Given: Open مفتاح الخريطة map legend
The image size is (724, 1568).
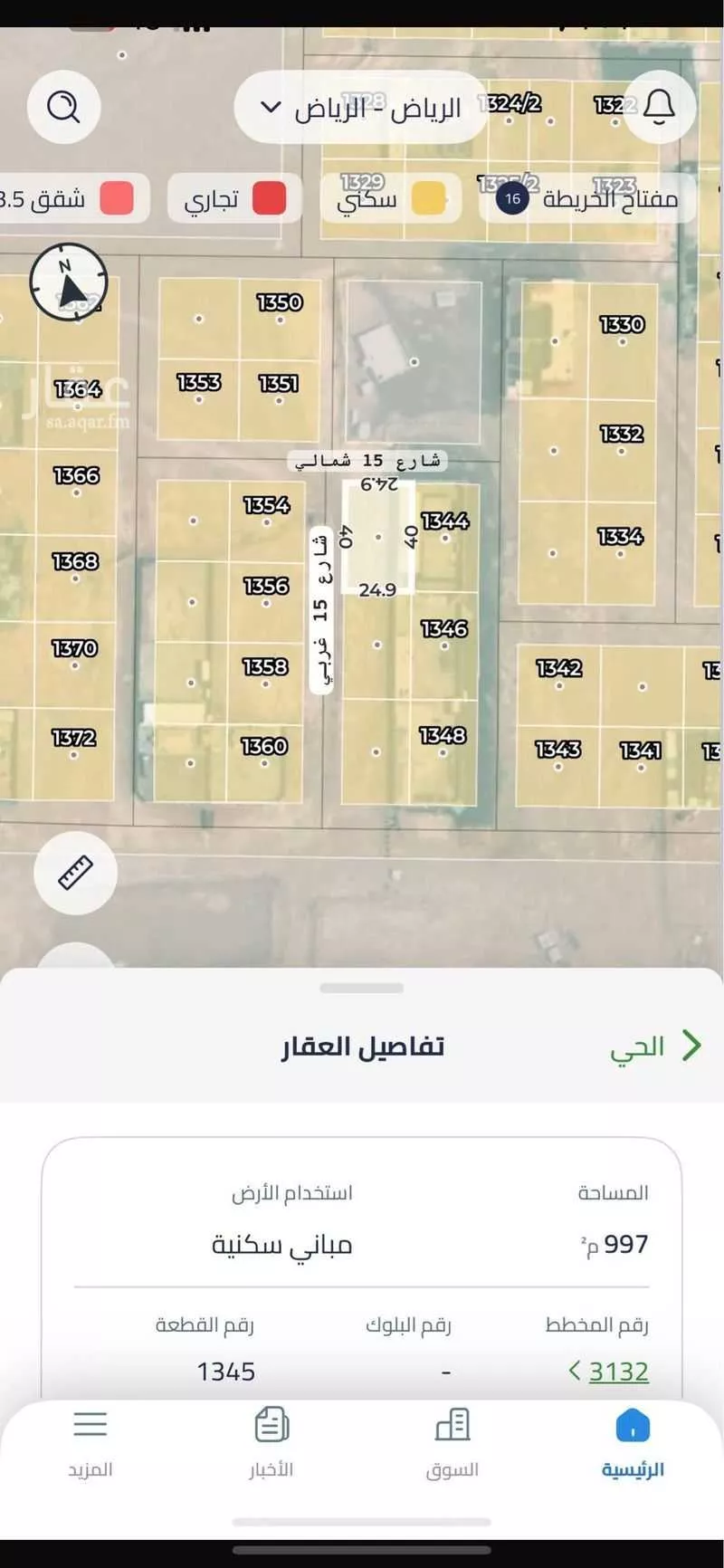Looking at the screenshot, I should click(588, 198).
